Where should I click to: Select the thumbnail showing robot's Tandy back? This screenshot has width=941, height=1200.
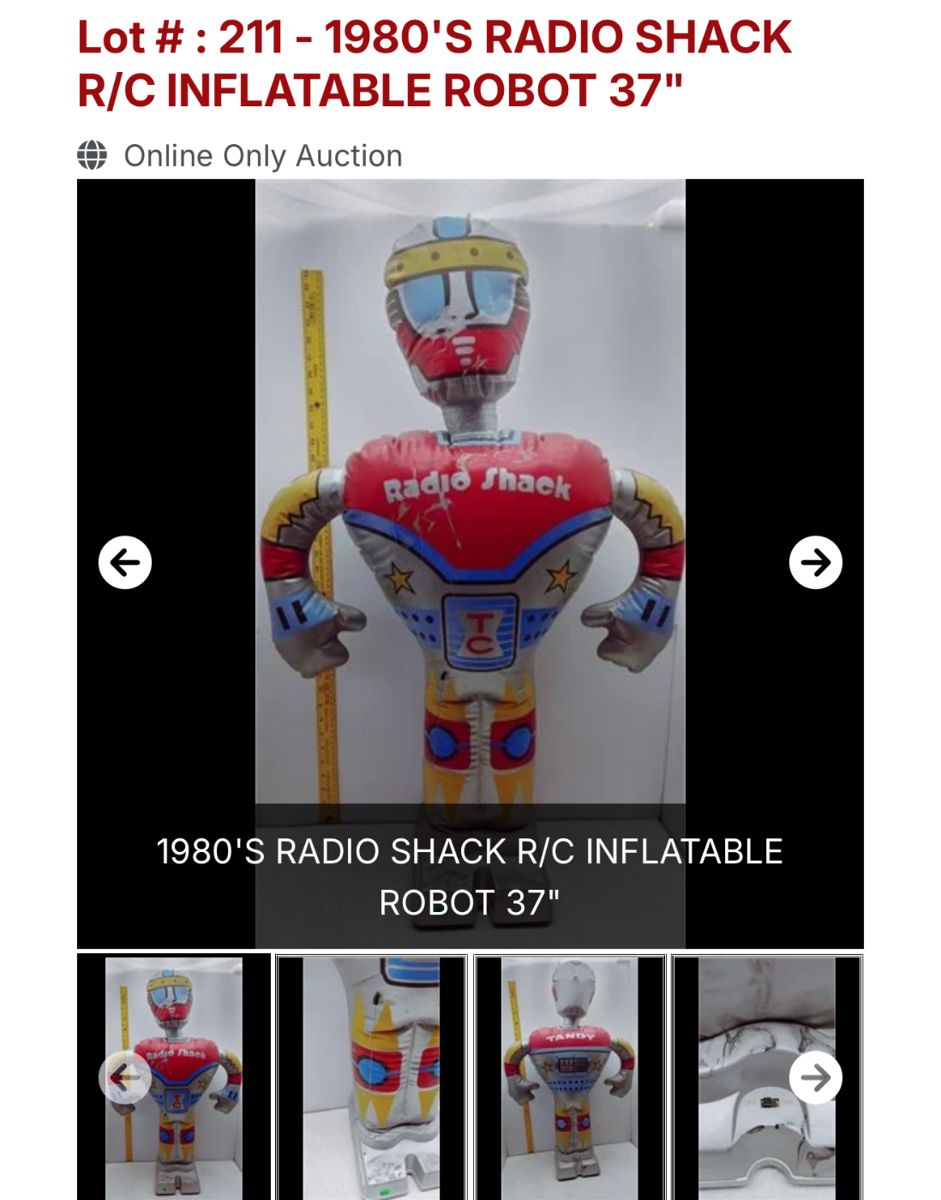pyautogui.click(x=569, y=1076)
